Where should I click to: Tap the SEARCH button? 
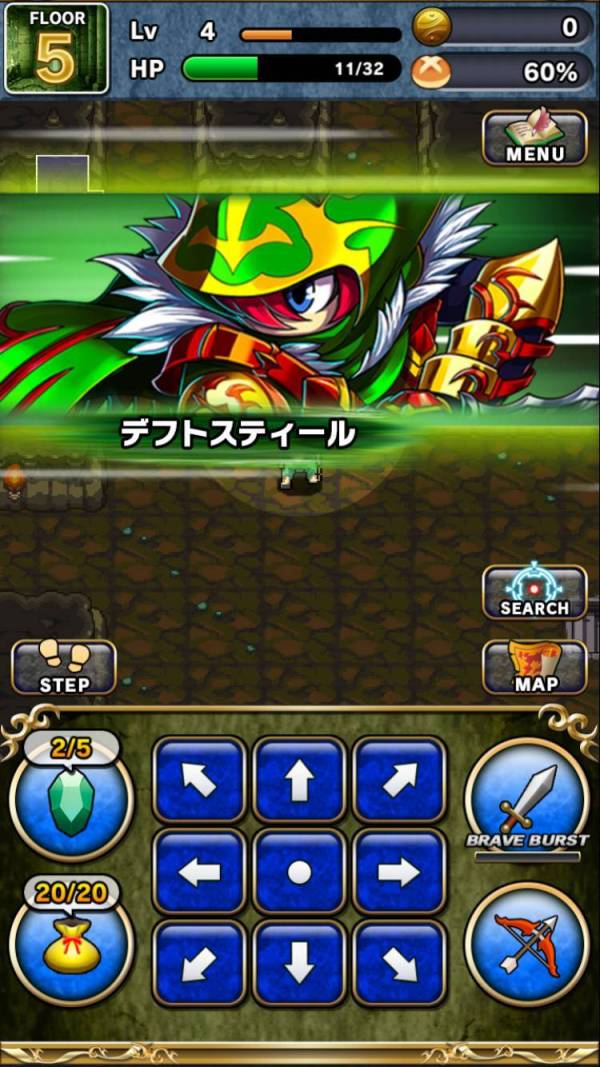(x=534, y=593)
